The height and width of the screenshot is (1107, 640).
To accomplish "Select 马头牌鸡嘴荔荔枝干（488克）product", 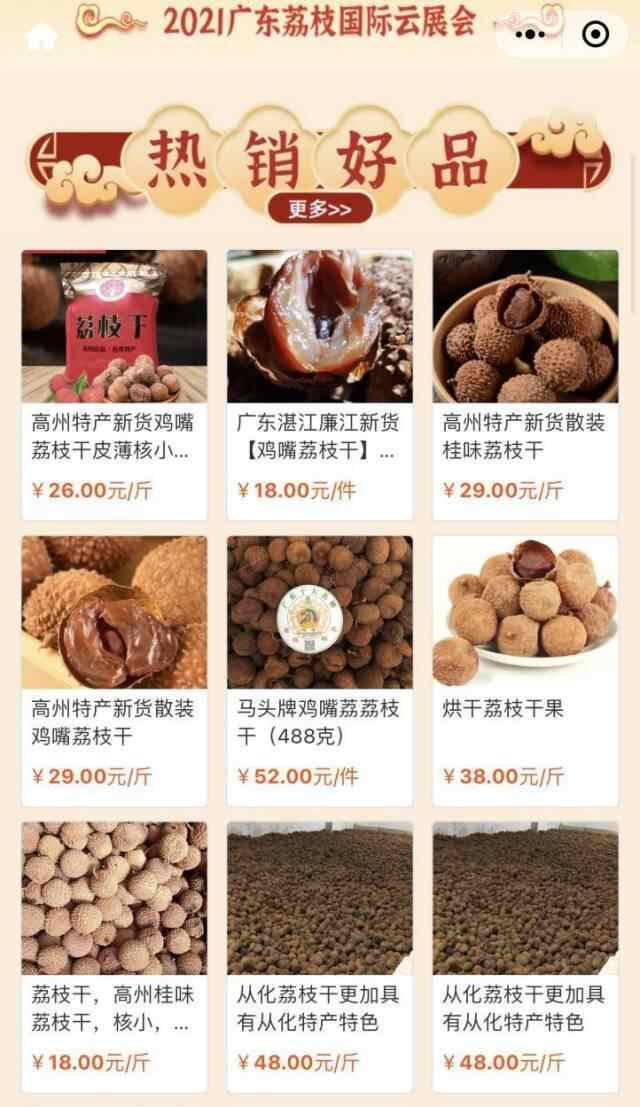I will click(x=319, y=670).
